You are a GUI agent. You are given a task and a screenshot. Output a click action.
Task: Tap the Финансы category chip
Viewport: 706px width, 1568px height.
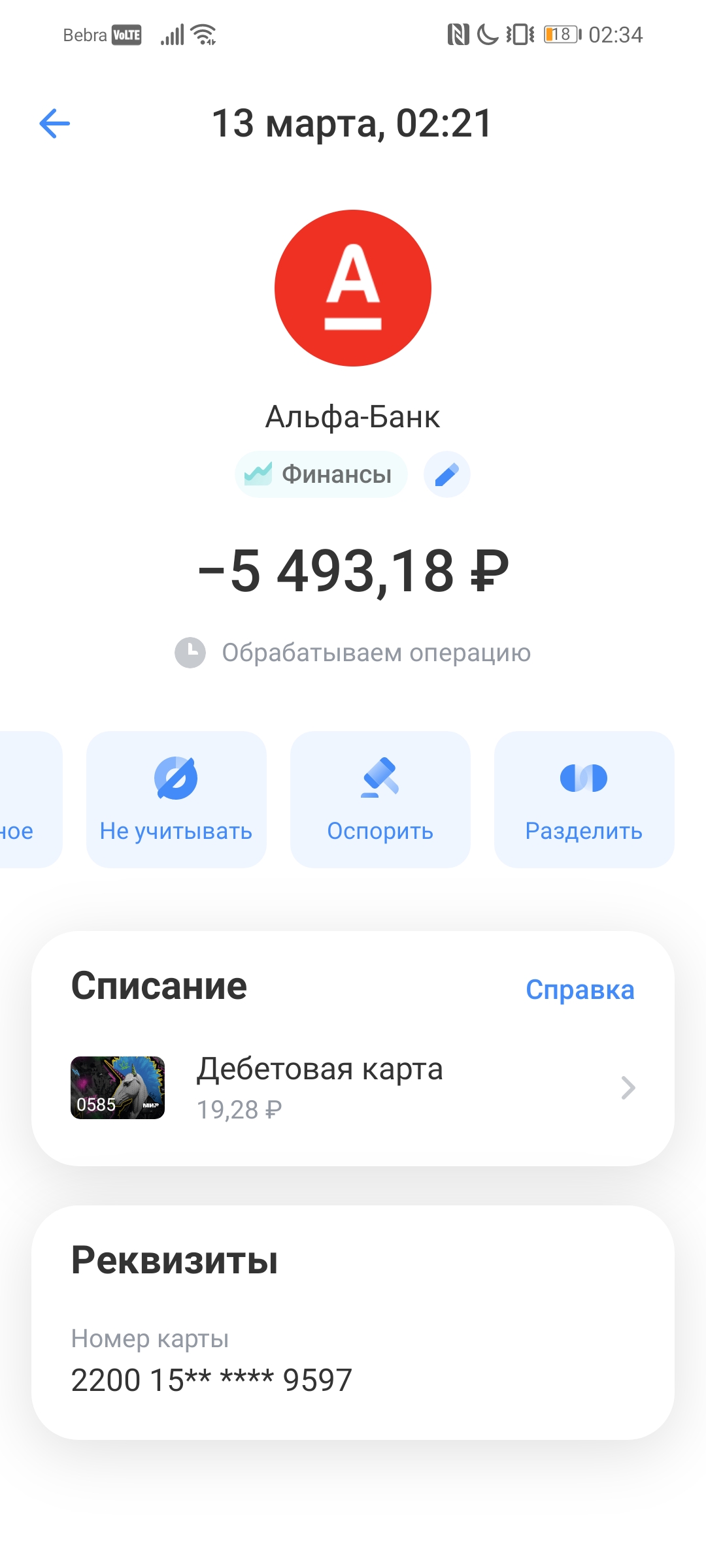321,474
